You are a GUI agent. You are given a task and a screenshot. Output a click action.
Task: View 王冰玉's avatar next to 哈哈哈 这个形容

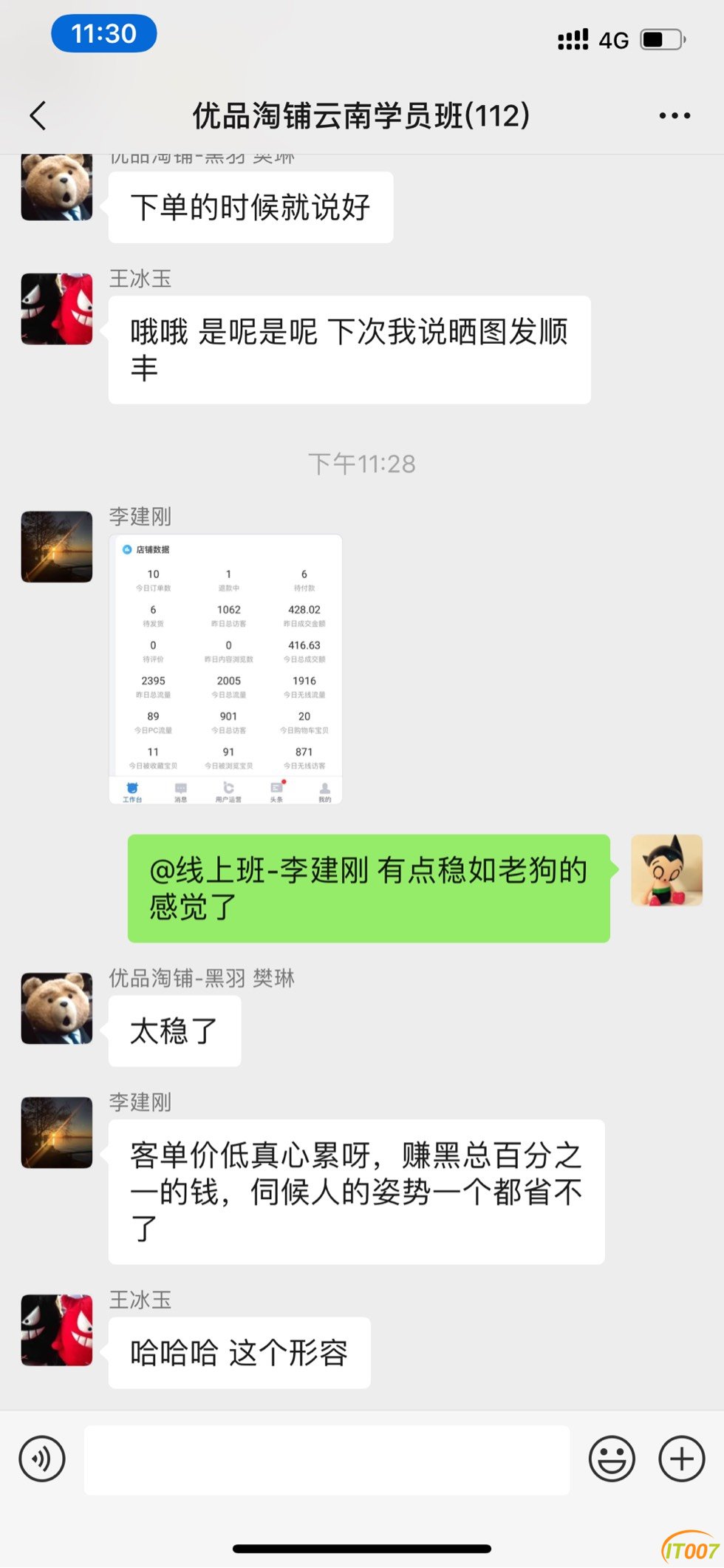57,1330
